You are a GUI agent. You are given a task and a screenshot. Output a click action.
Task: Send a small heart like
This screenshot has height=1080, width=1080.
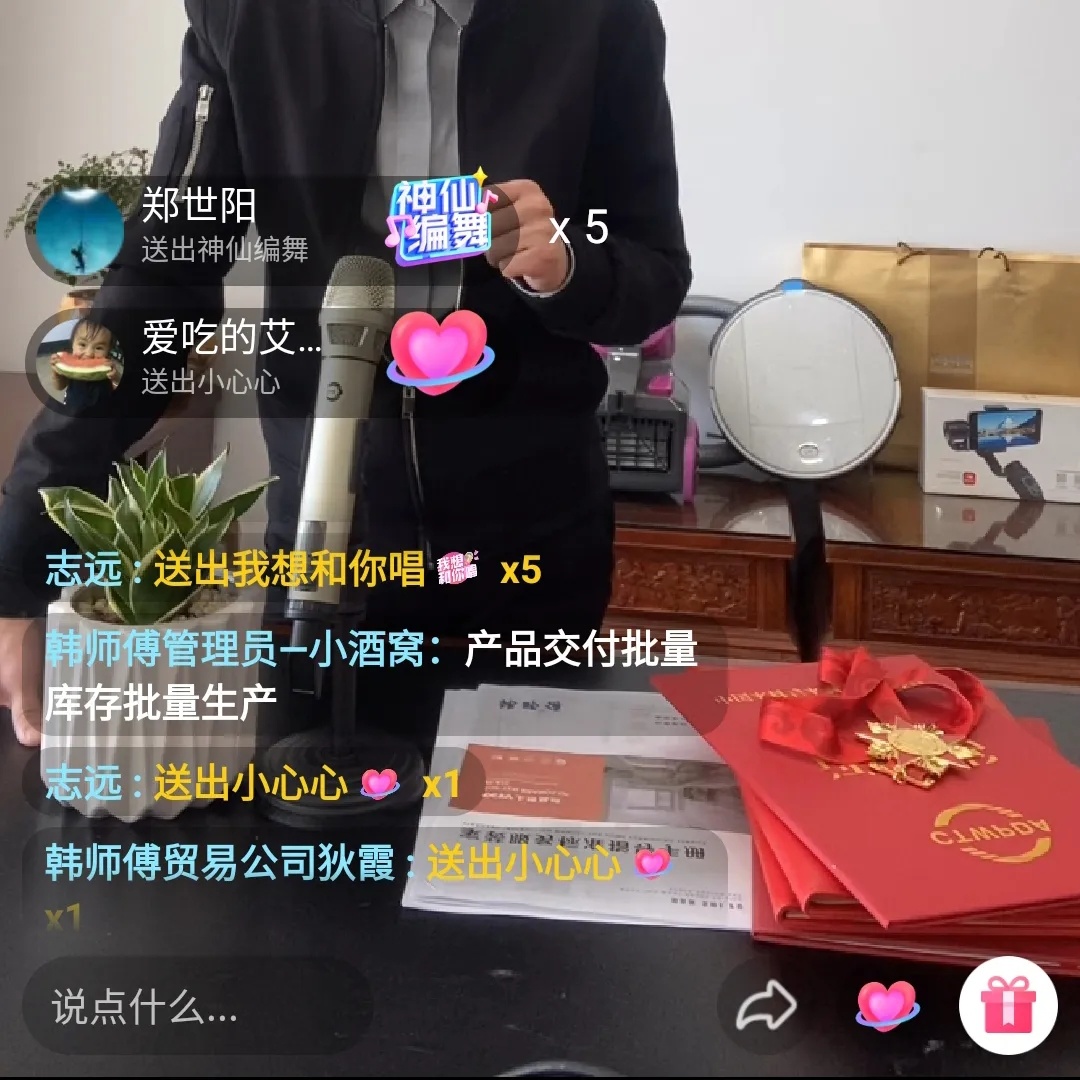point(886,1005)
